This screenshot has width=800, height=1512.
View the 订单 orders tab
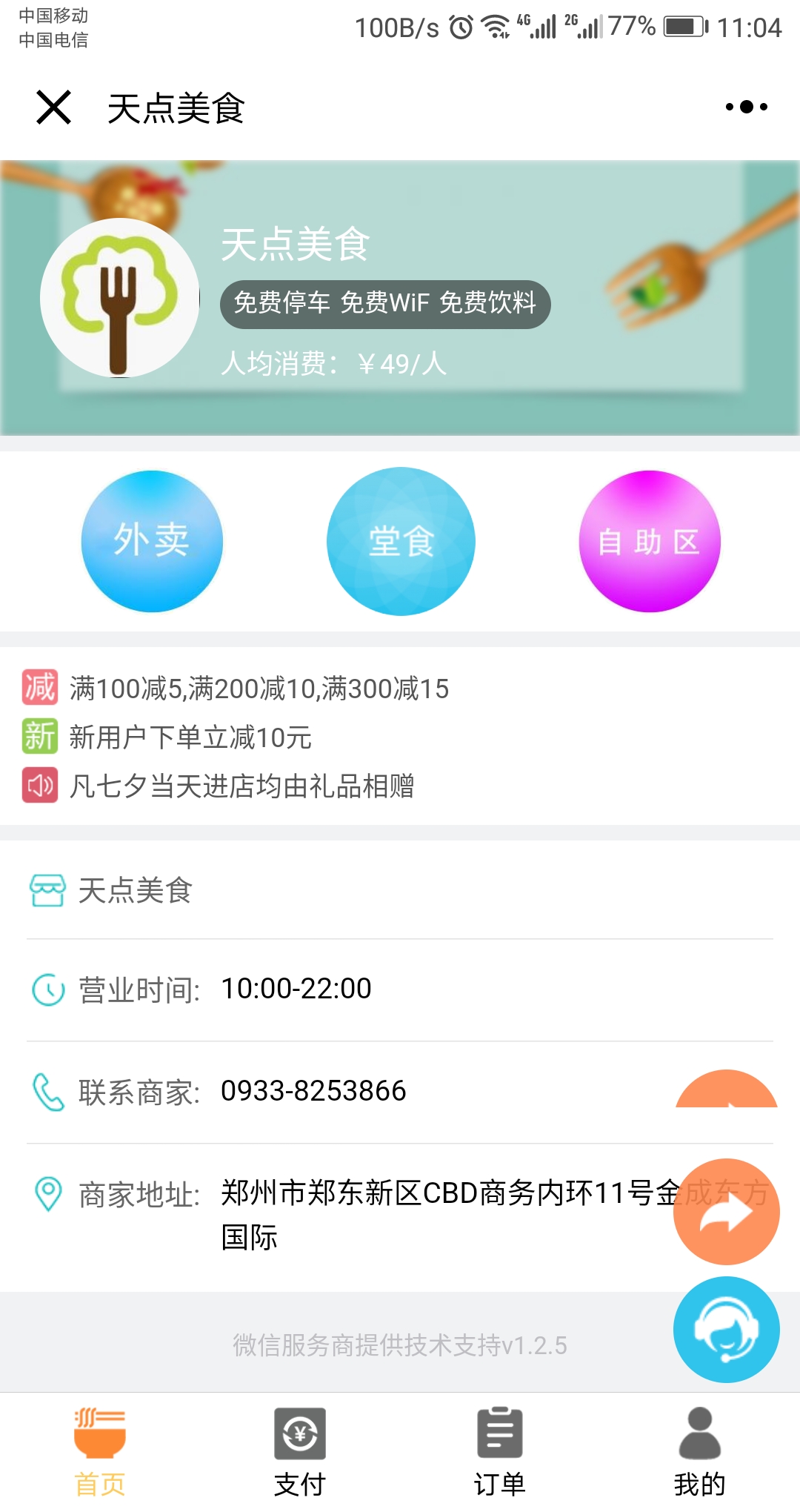tap(500, 1453)
